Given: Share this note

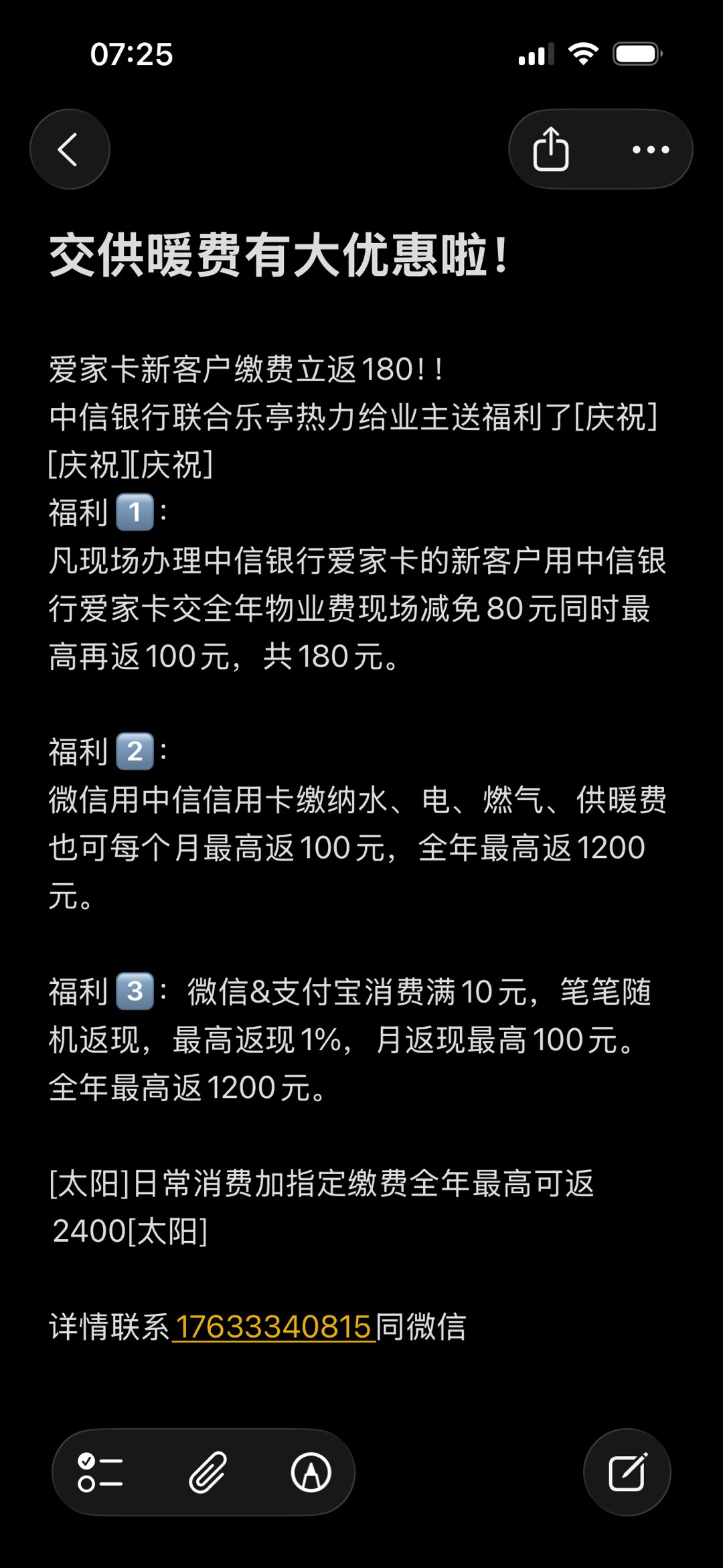Looking at the screenshot, I should coord(551,149).
